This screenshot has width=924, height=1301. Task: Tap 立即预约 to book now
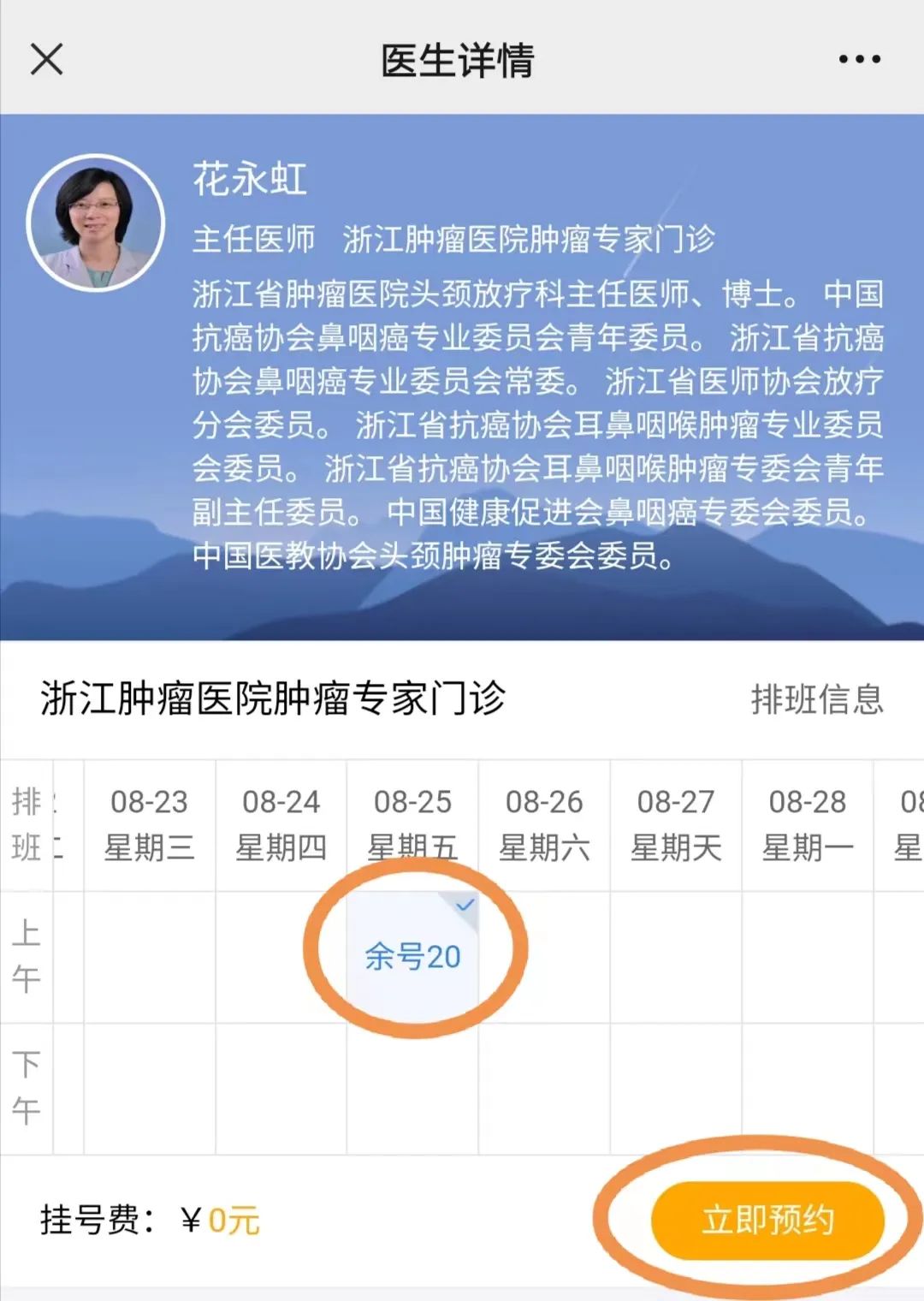point(767,1220)
